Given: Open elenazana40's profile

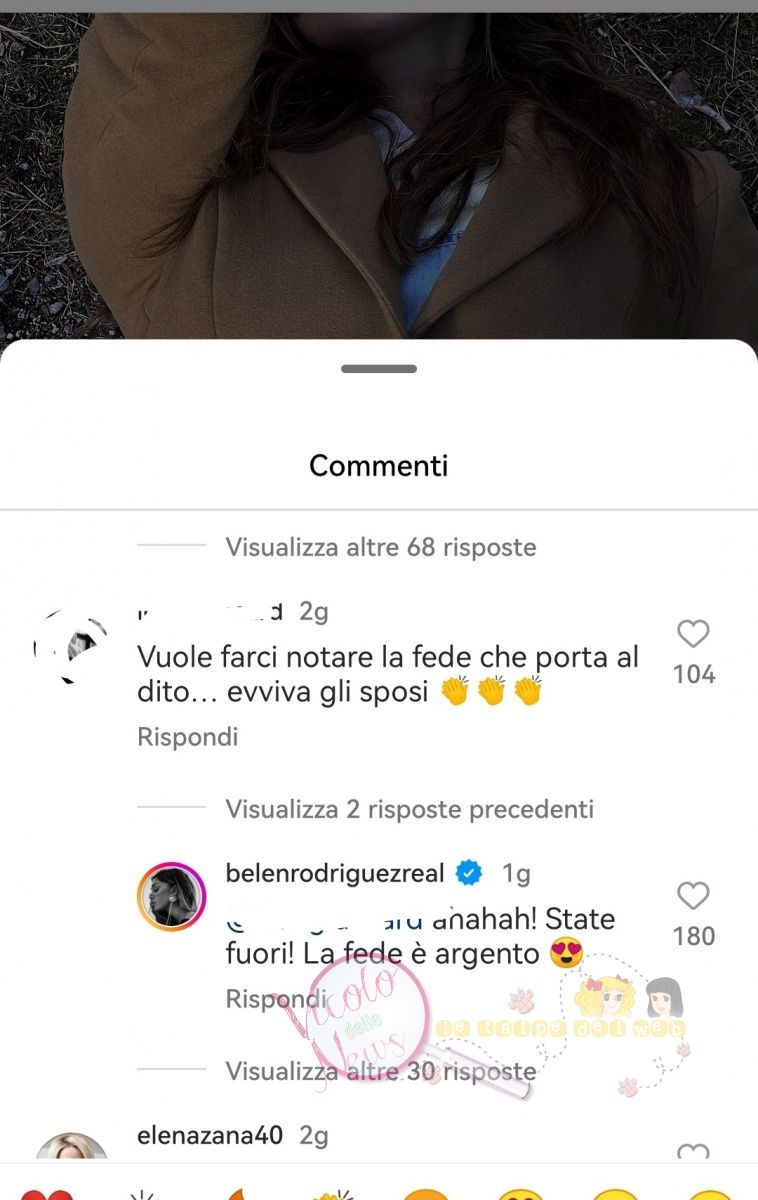Looking at the screenshot, I should [x=210, y=1135].
